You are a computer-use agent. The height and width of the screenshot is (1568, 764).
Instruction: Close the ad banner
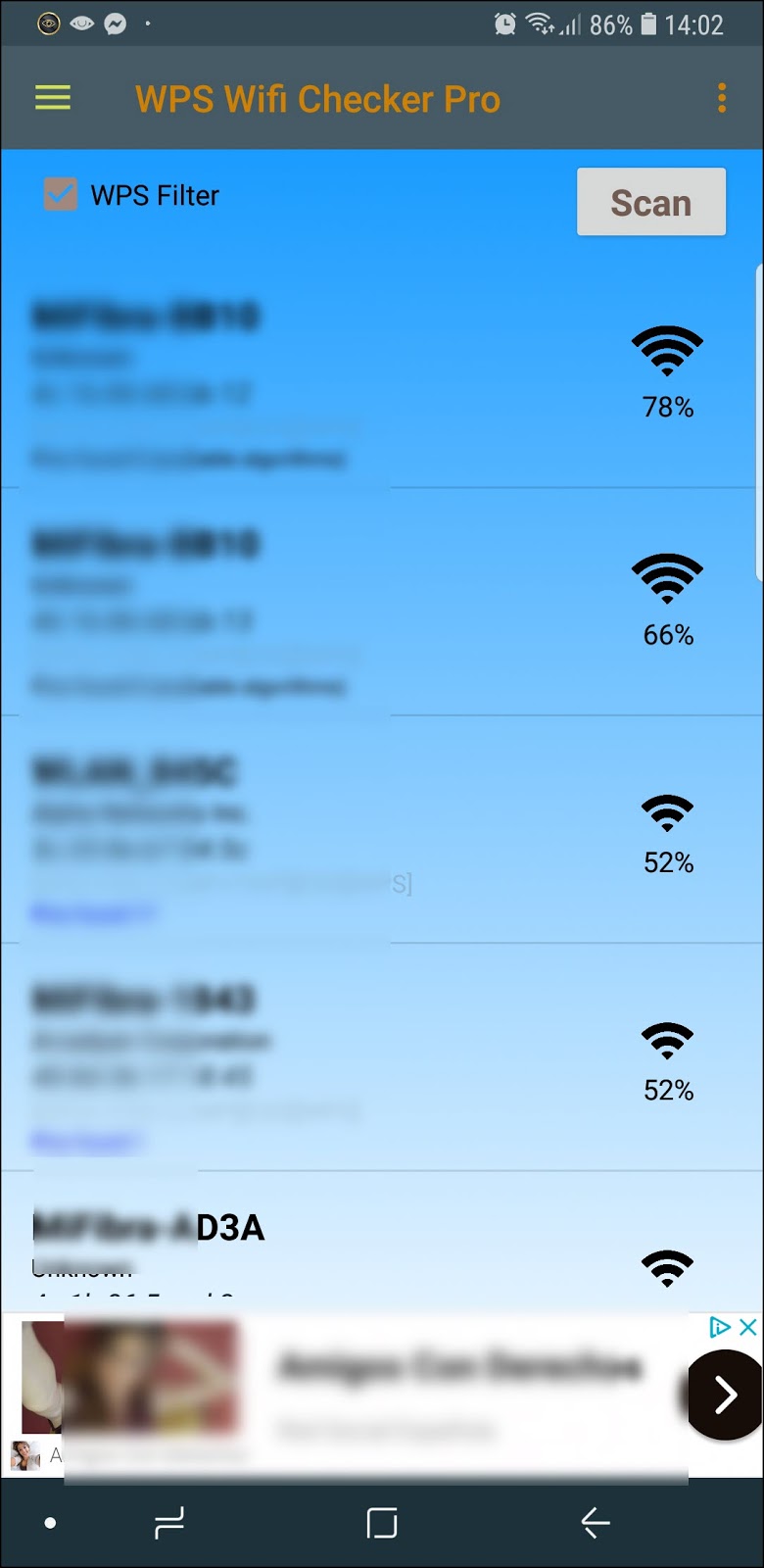pos(747,1327)
